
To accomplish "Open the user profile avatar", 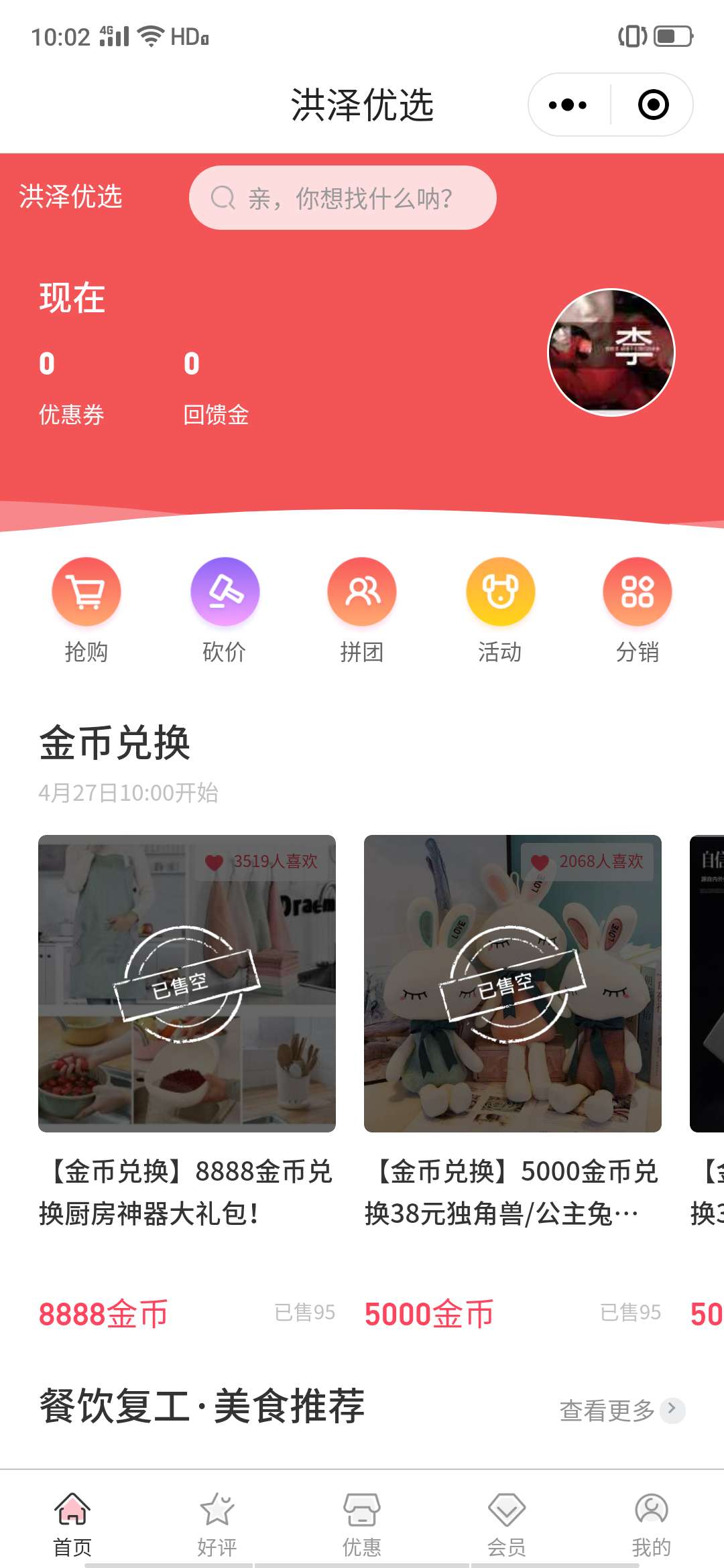I will tap(611, 352).
